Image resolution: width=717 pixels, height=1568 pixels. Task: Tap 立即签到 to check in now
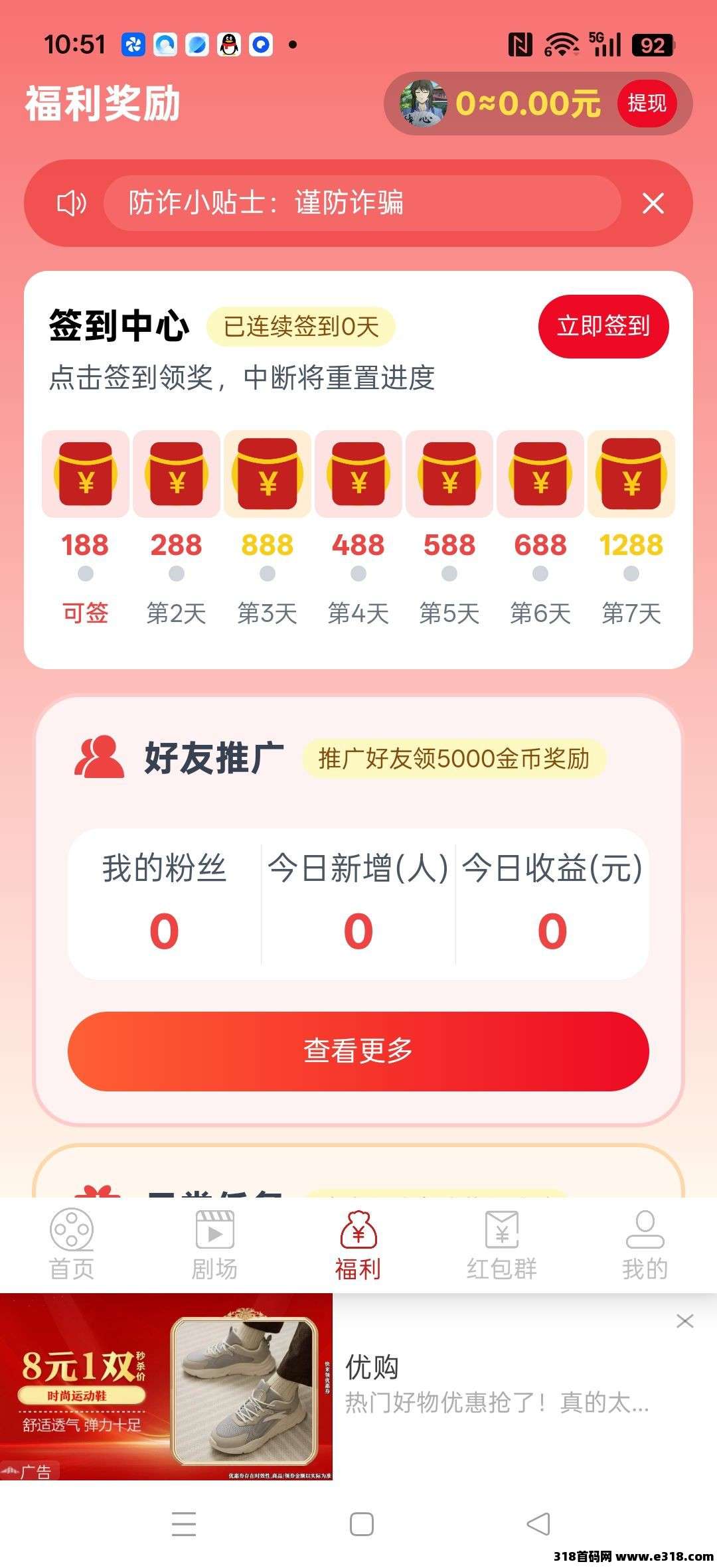pyautogui.click(x=603, y=327)
